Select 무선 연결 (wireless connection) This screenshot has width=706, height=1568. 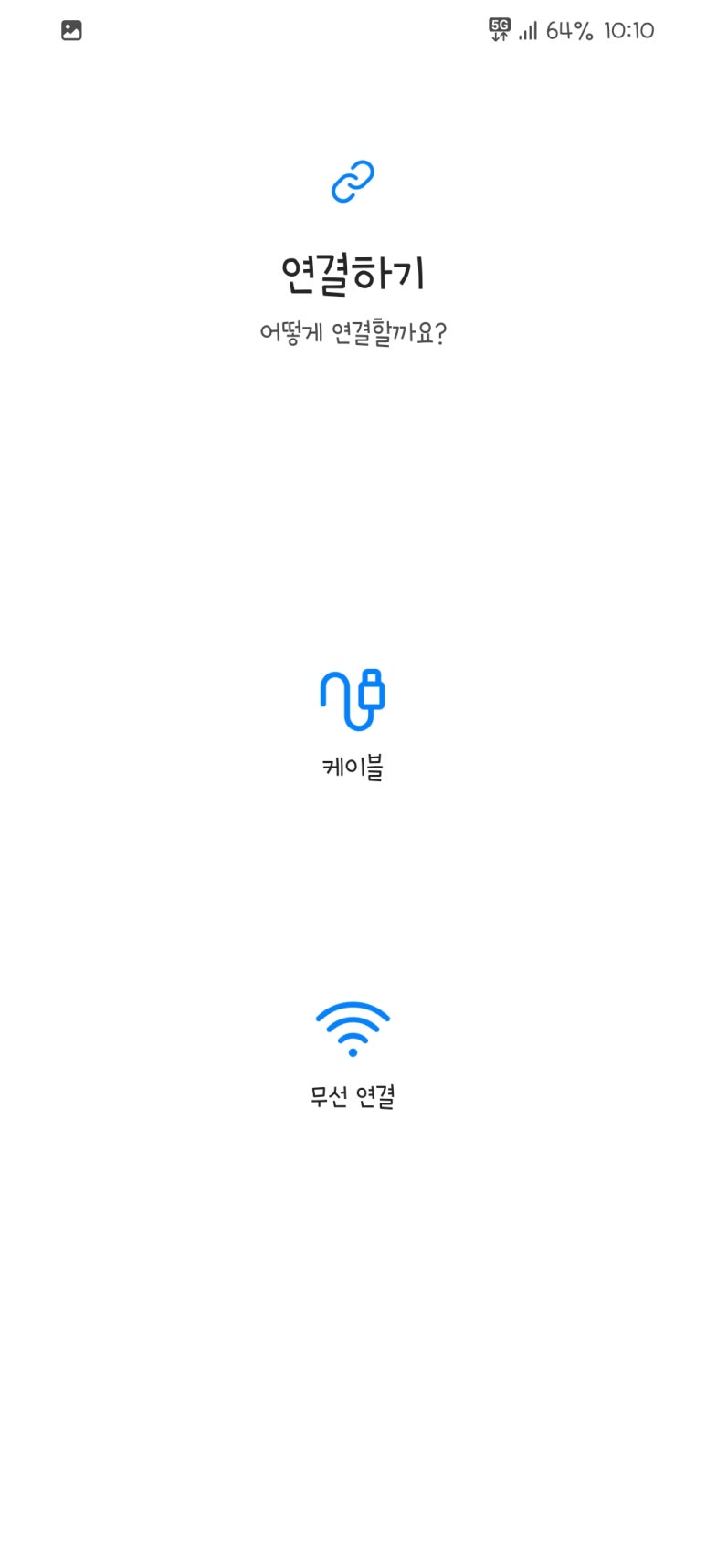tap(353, 1053)
